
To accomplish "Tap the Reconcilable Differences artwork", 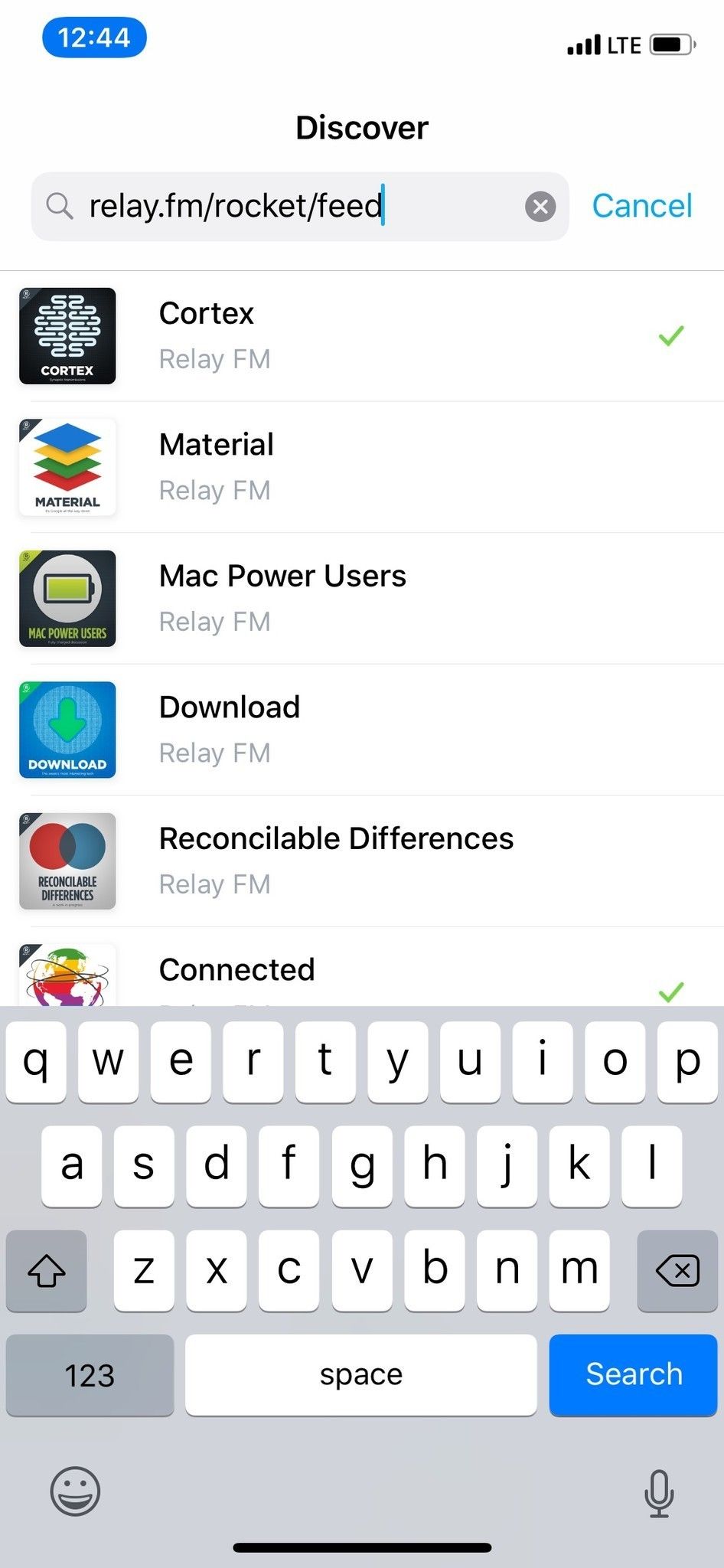I will point(67,861).
